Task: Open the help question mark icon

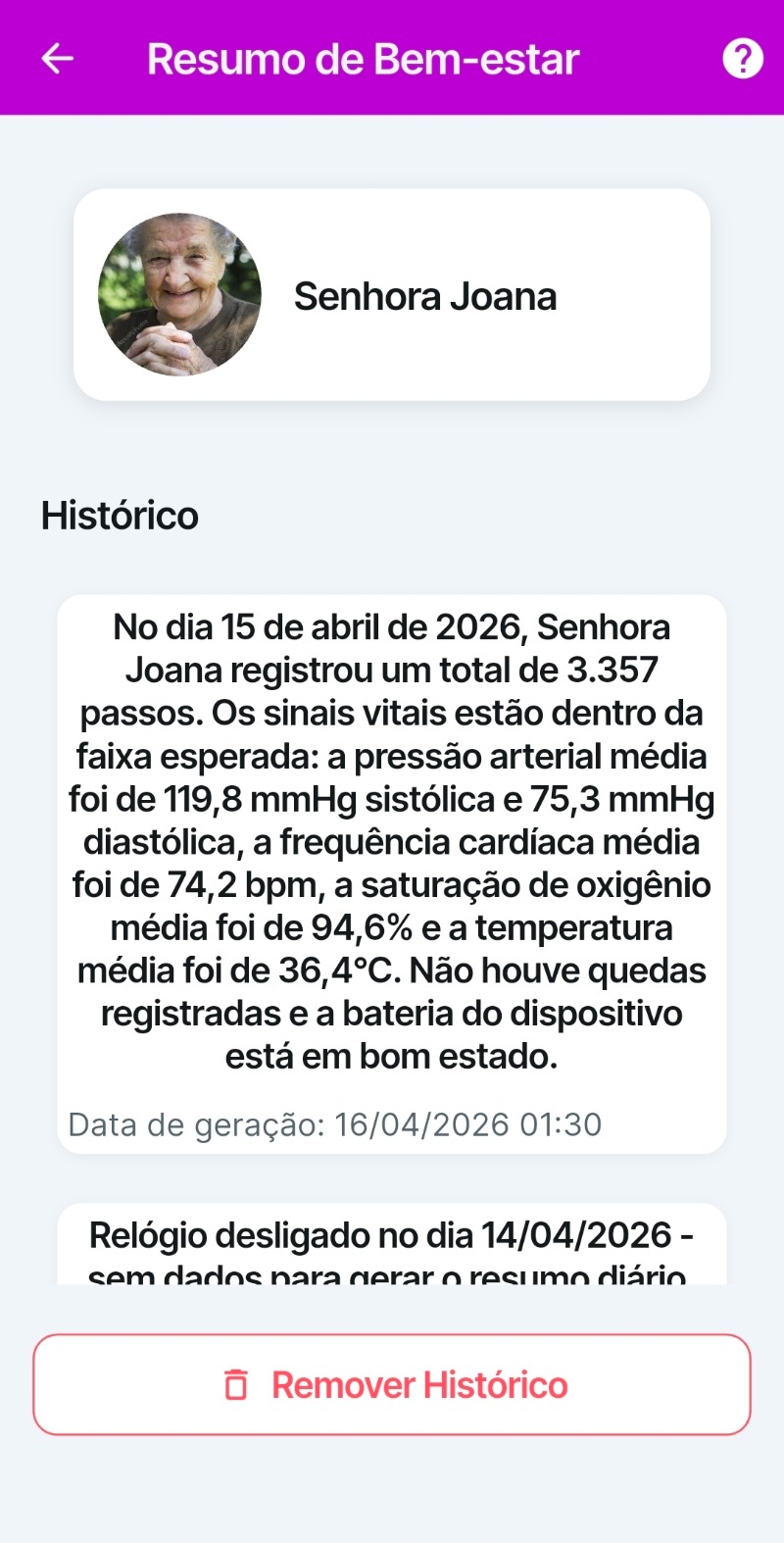Action: [x=742, y=59]
